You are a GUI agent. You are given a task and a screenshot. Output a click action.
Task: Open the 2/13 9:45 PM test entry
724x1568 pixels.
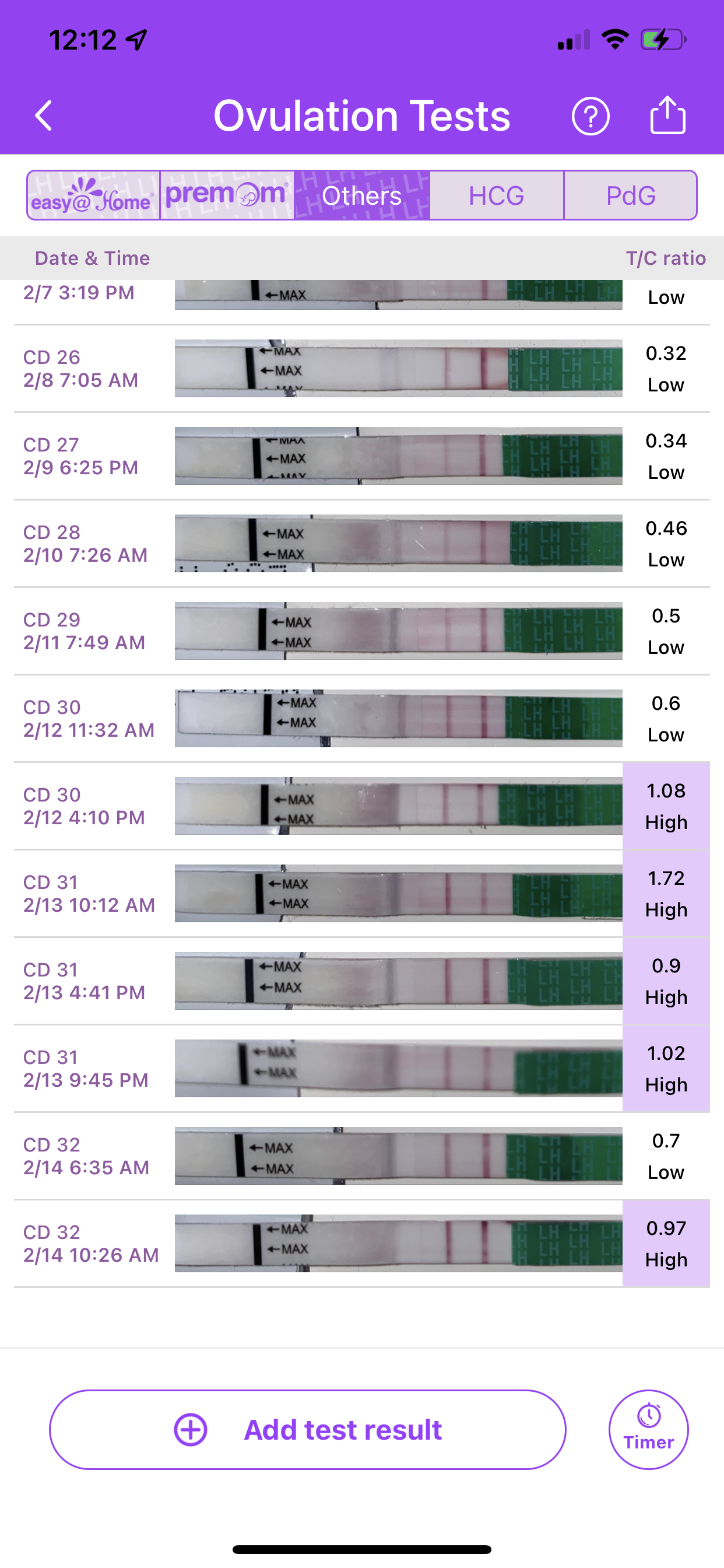click(x=361, y=1068)
